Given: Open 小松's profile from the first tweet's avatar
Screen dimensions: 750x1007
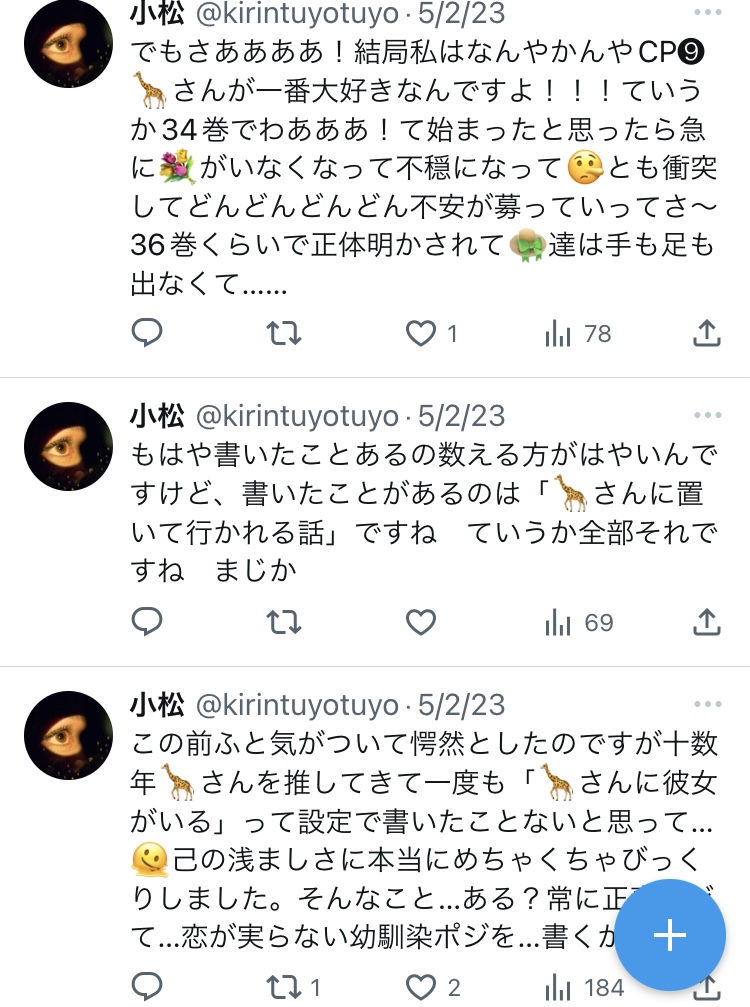Looking at the screenshot, I should click(68, 44).
